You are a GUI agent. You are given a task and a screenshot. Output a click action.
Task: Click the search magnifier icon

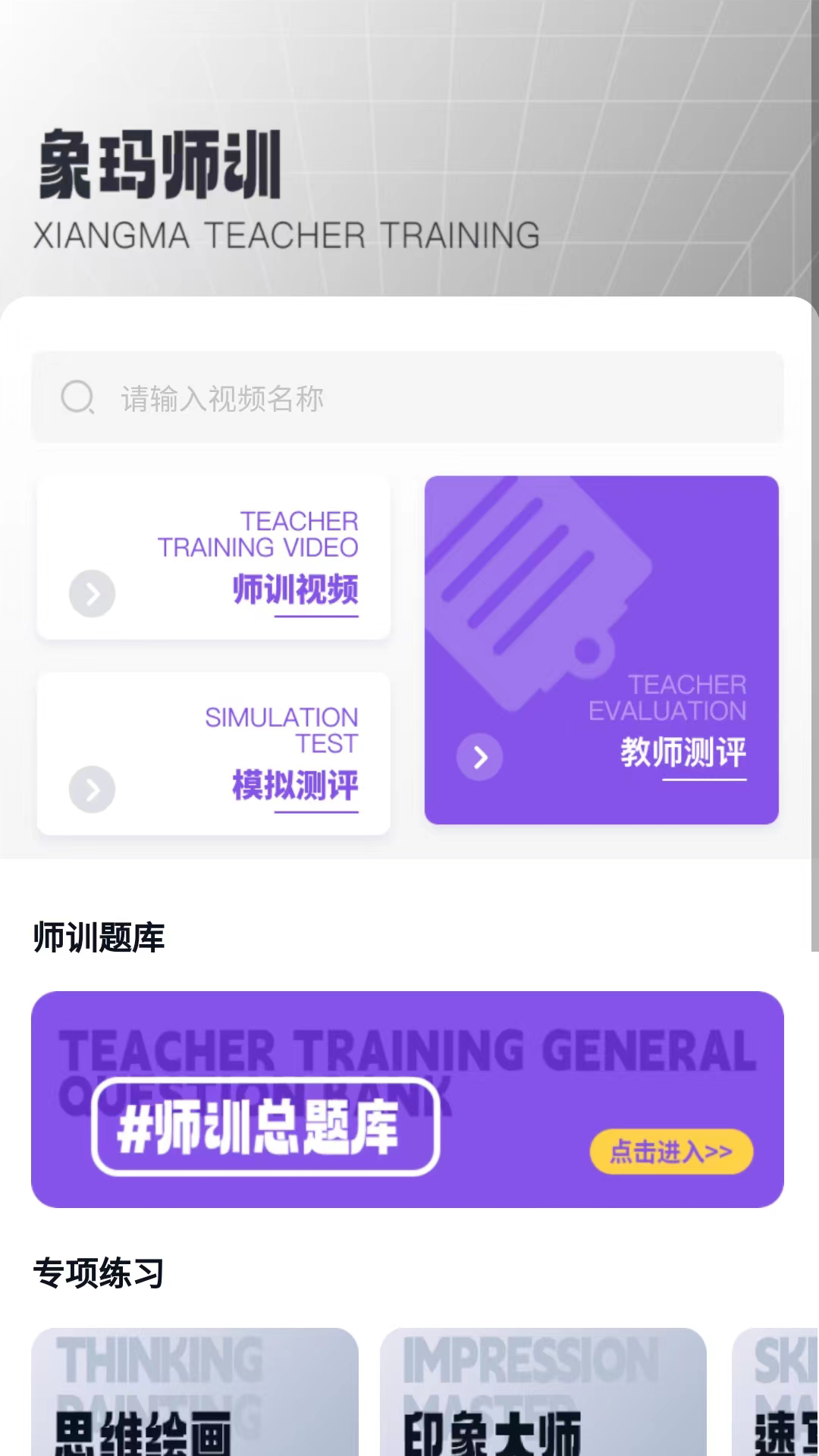(77, 397)
